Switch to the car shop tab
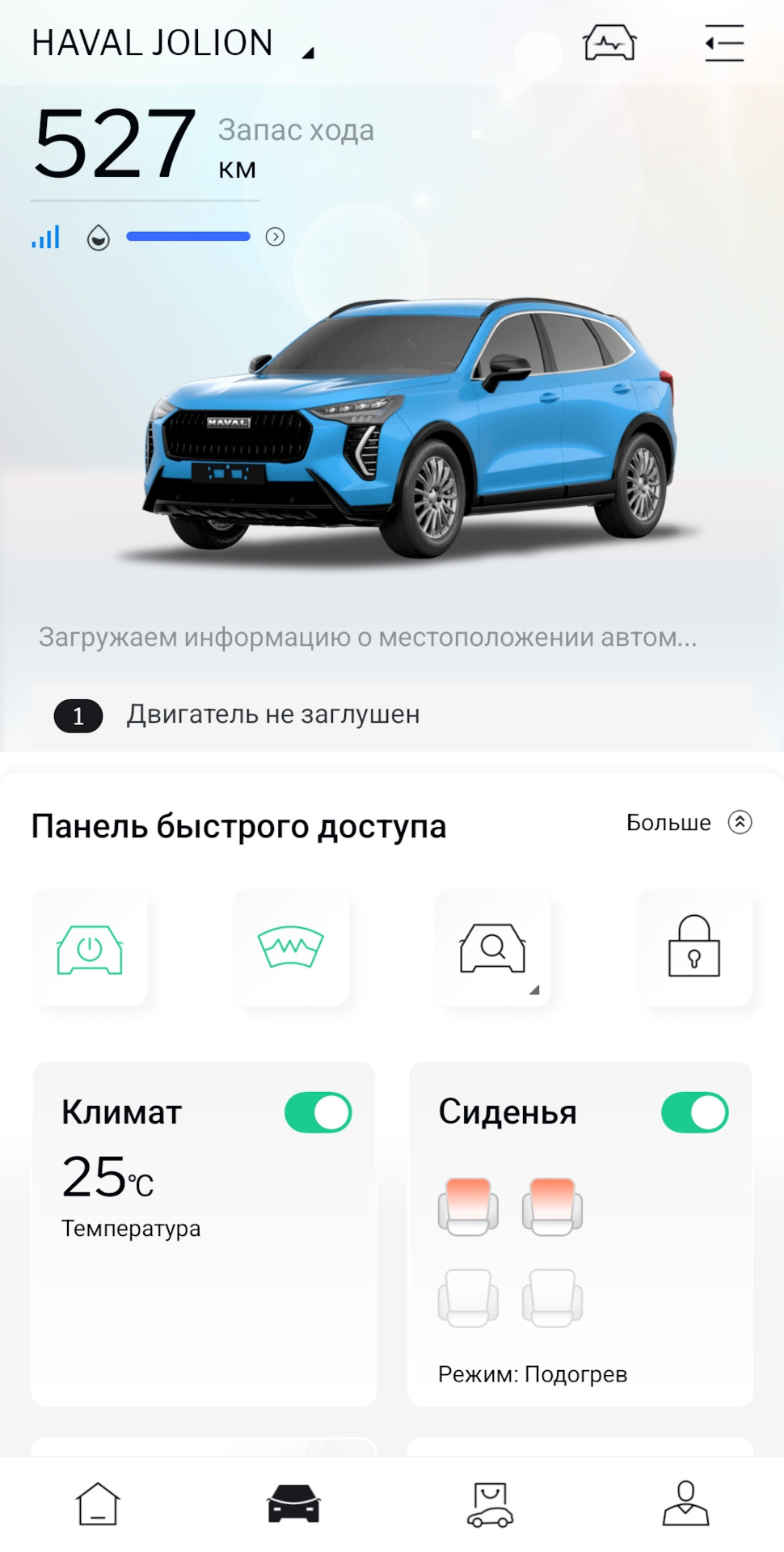Viewport: 784px width, 1552px height. [490, 1504]
